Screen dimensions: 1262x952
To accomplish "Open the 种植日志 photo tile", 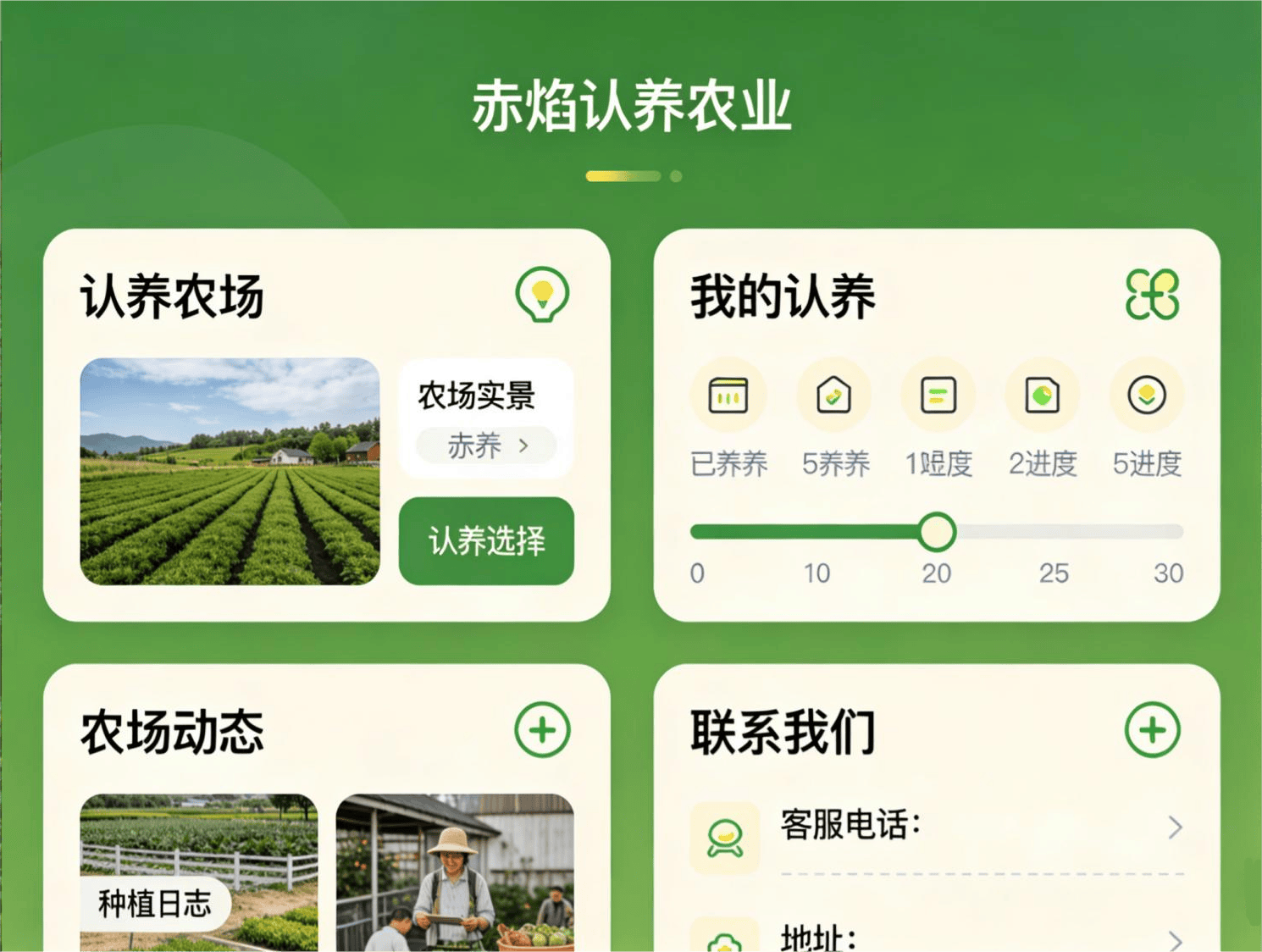I will (x=199, y=872).
